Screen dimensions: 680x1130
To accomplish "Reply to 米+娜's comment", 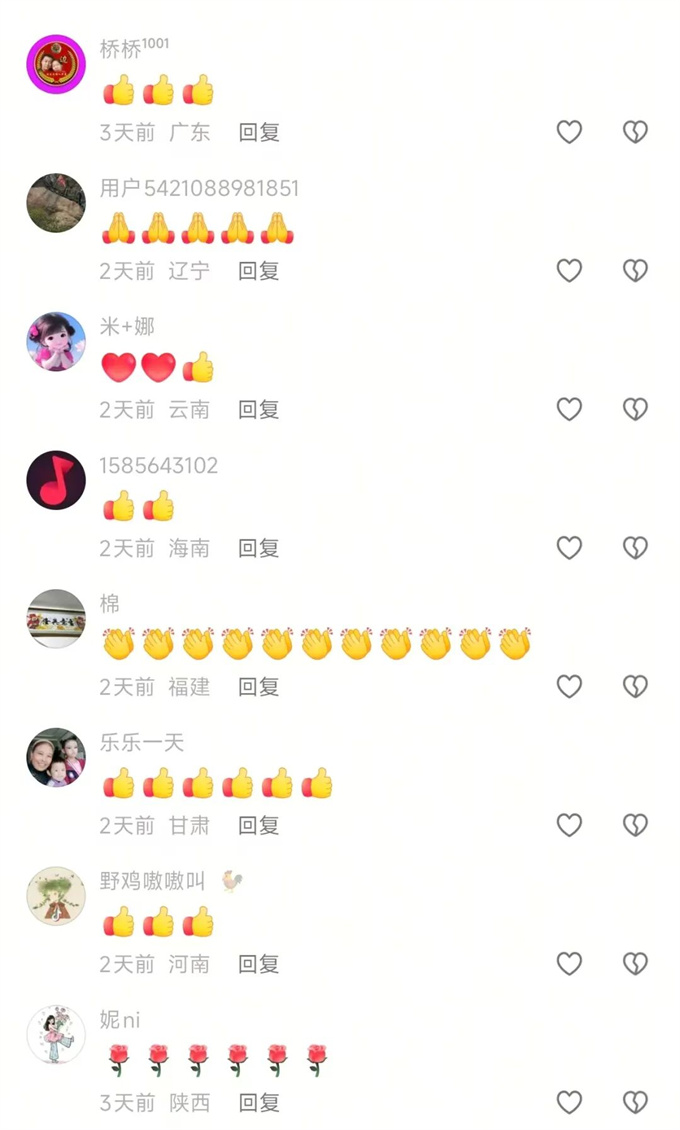I will click(x=259, y=409).
